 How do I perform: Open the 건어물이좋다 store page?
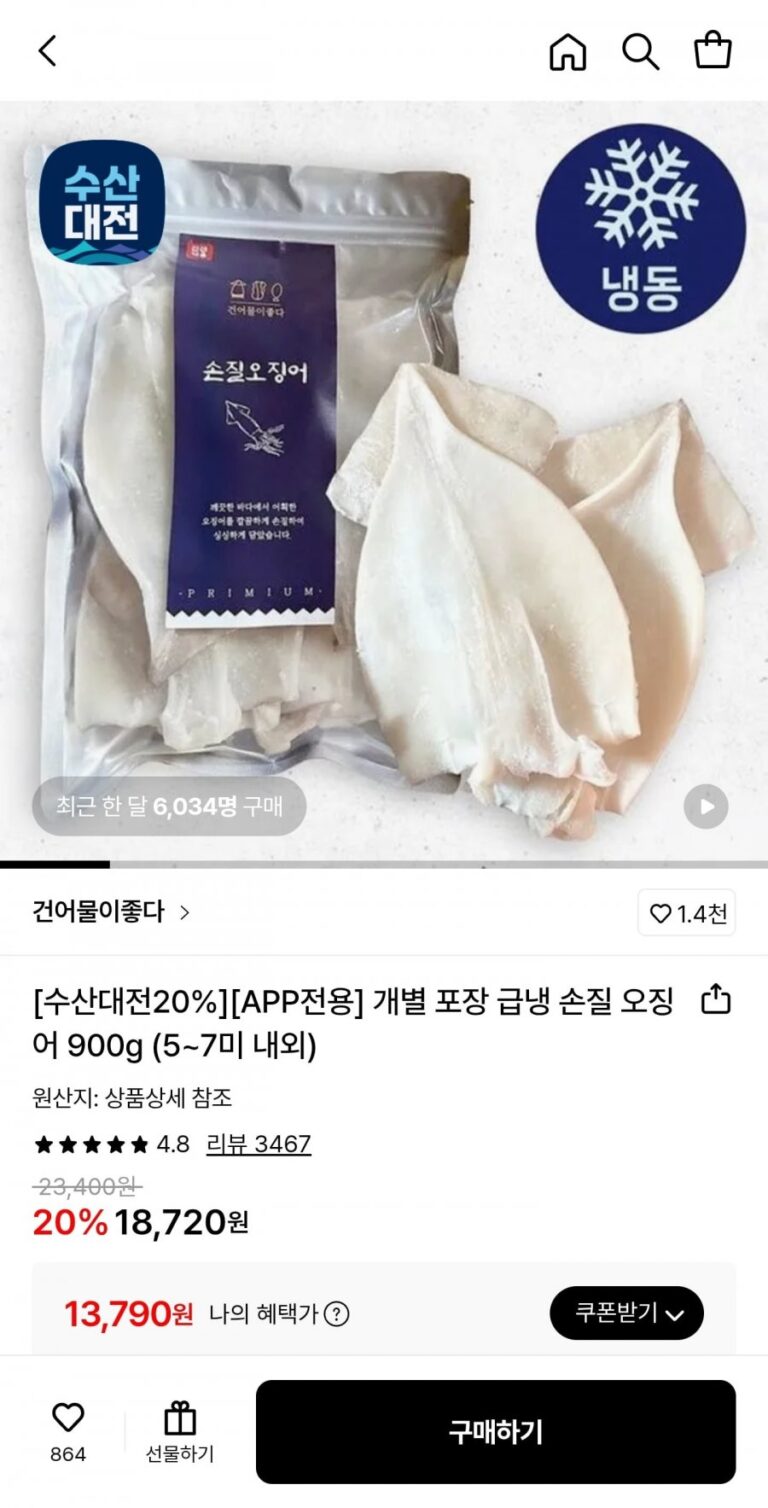point(110,912)
